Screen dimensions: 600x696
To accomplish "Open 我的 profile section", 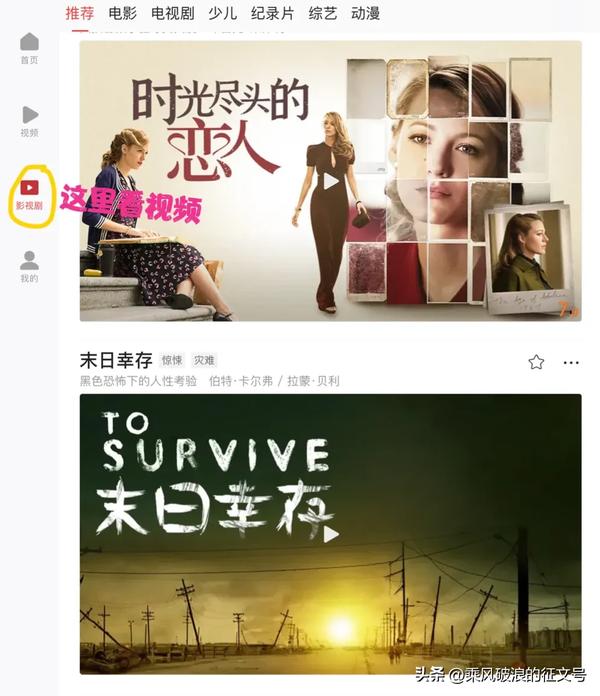I will pos(29,266).
